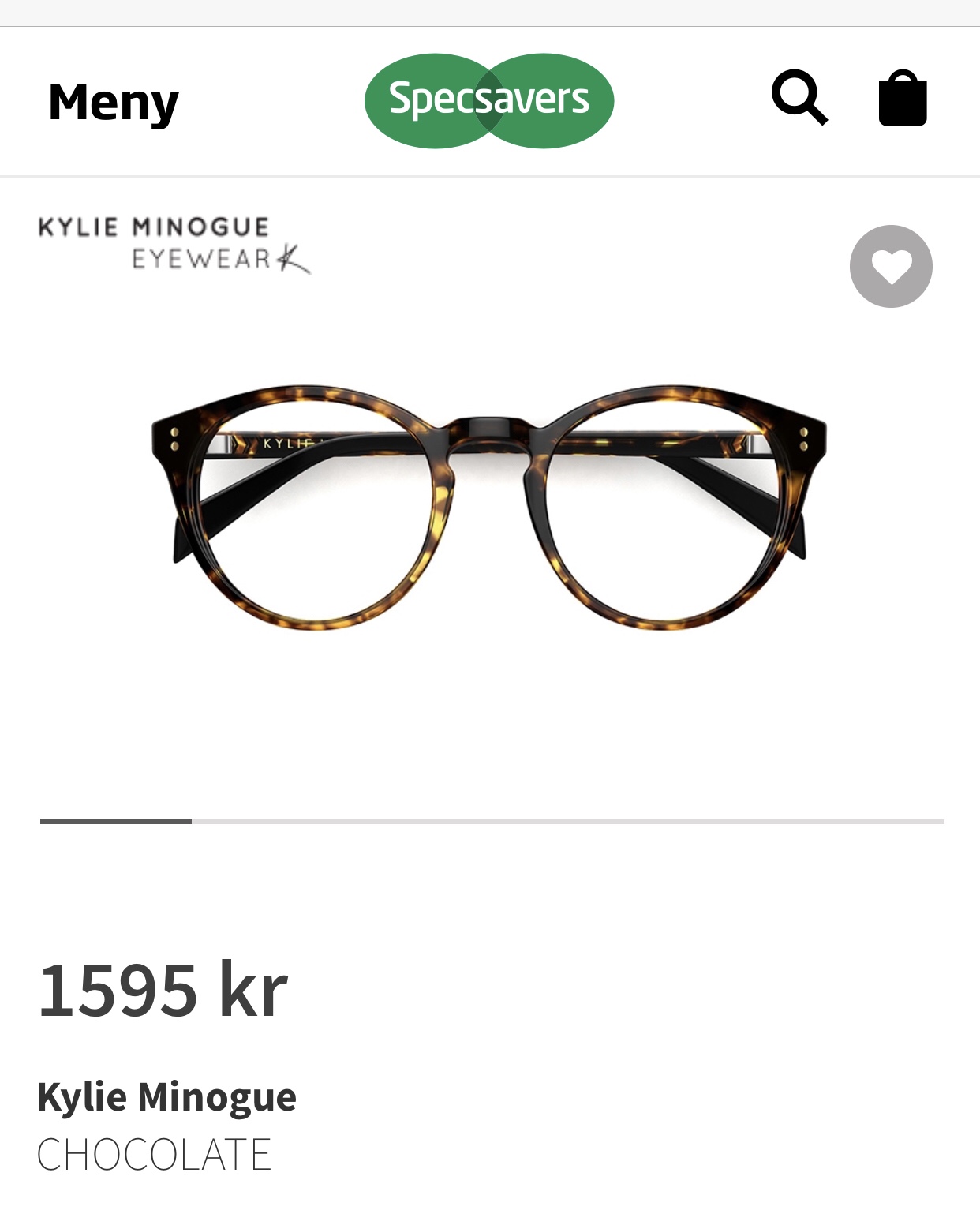
Task: Go to Specsavers home via logo
Action: point(489,100)
